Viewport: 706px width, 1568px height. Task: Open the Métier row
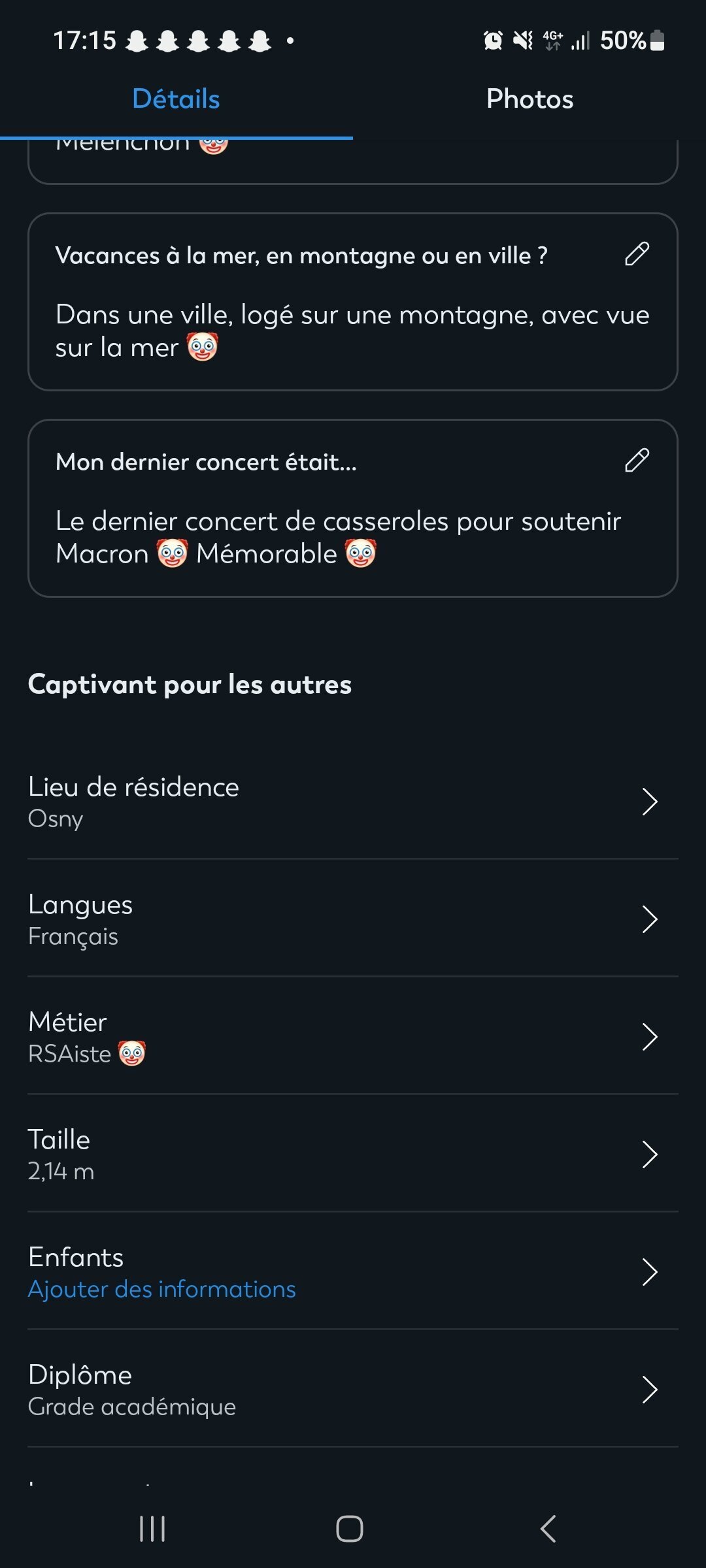353,1037
